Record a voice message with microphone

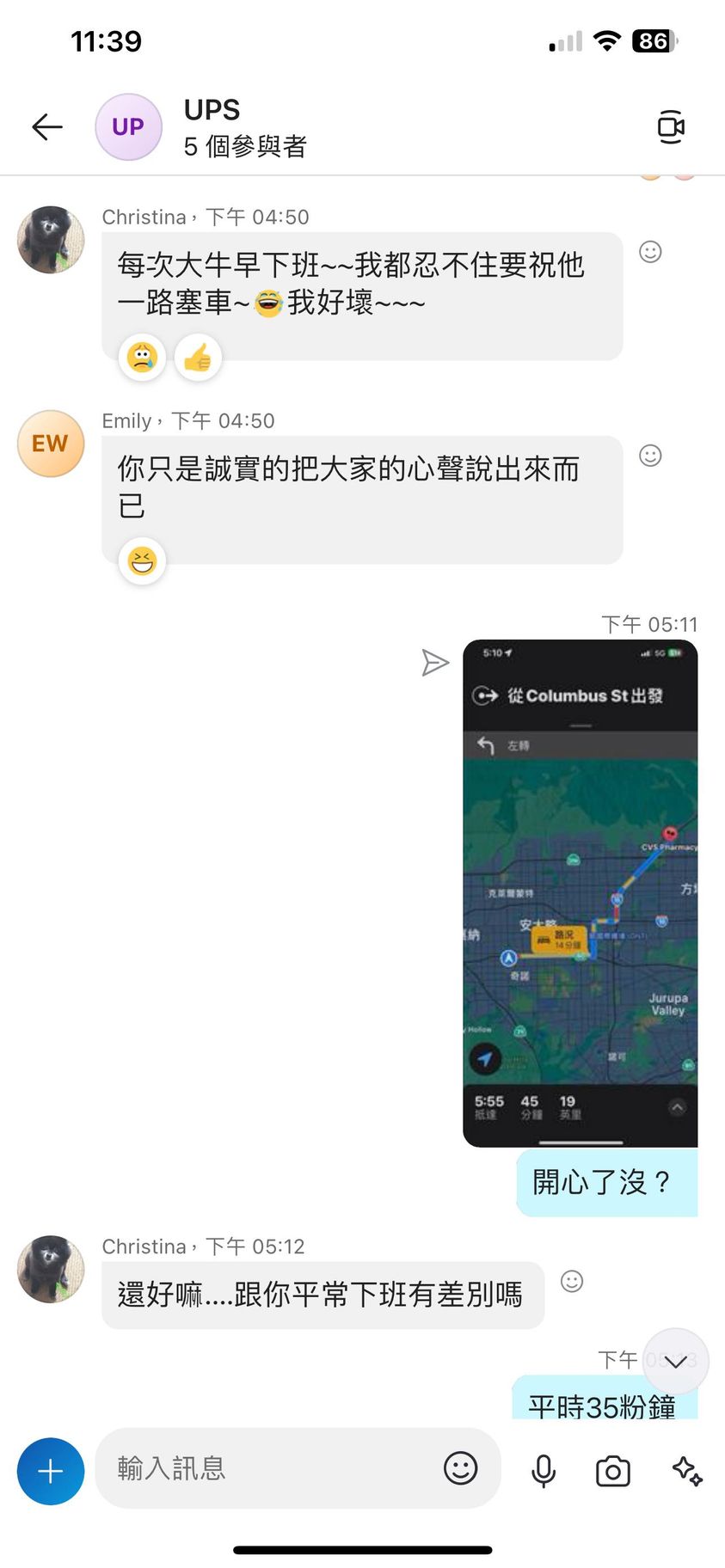(x=544, y=1471)
